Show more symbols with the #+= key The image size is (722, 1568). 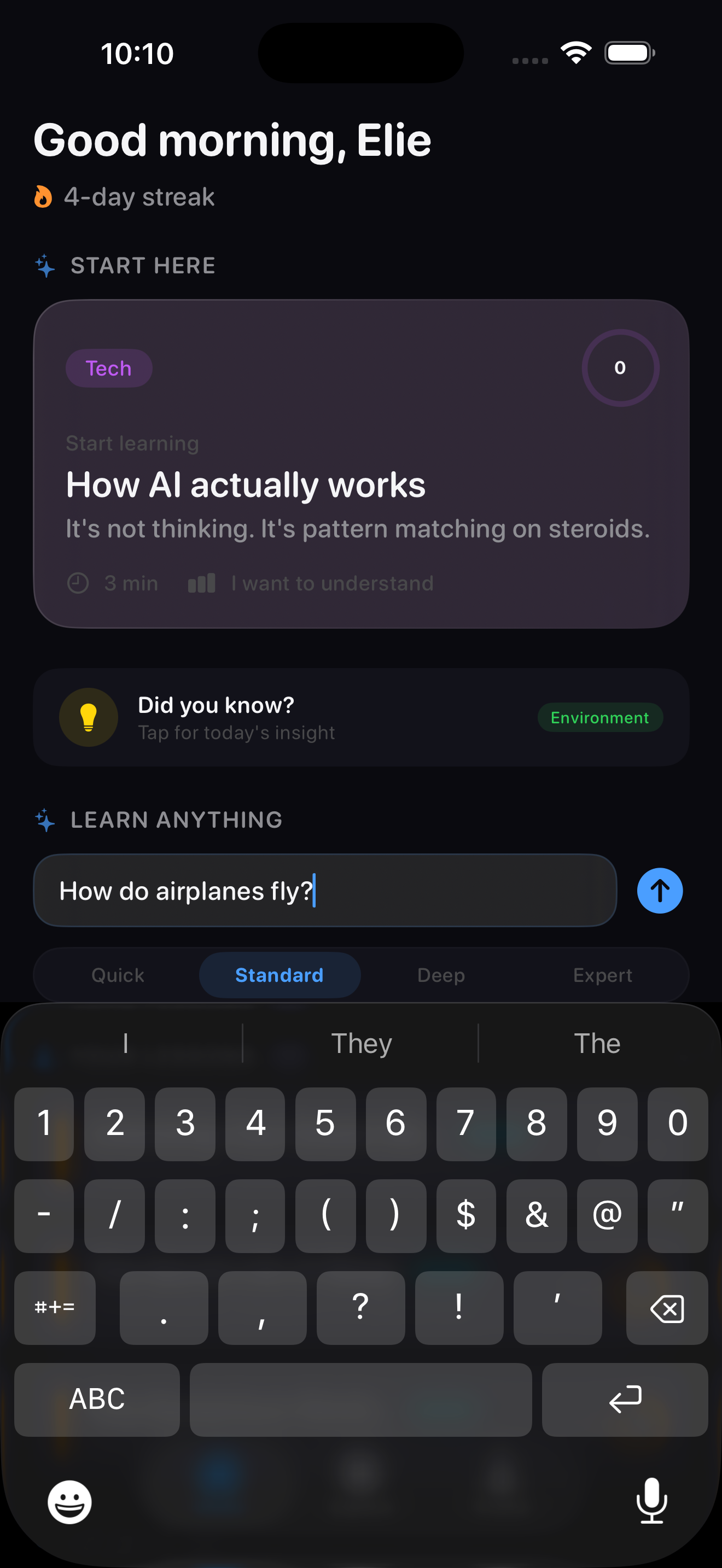tap(55, 1308)
